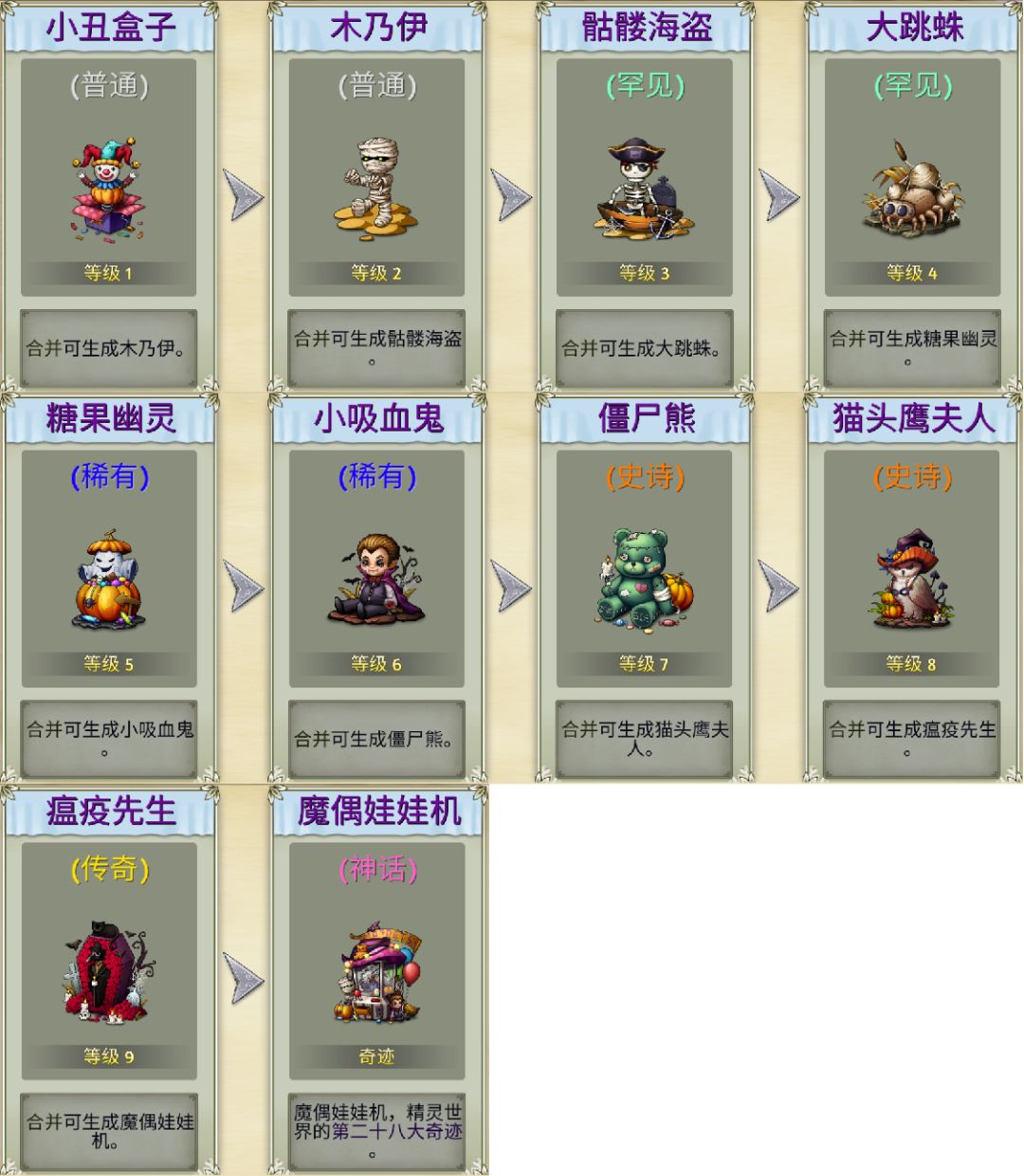Viewport: 1024px width, 1176px height.
Task: Click the arrow after 骷髅海盗 card
Action: [x=776, y=194]
